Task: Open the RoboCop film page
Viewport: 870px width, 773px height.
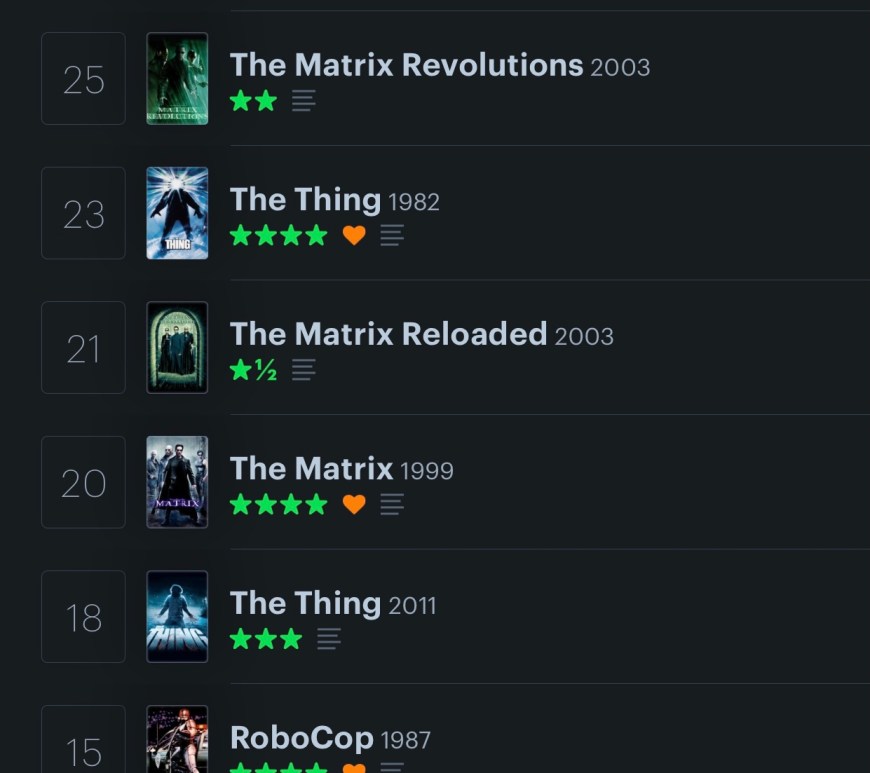Action: pos(301,738)
